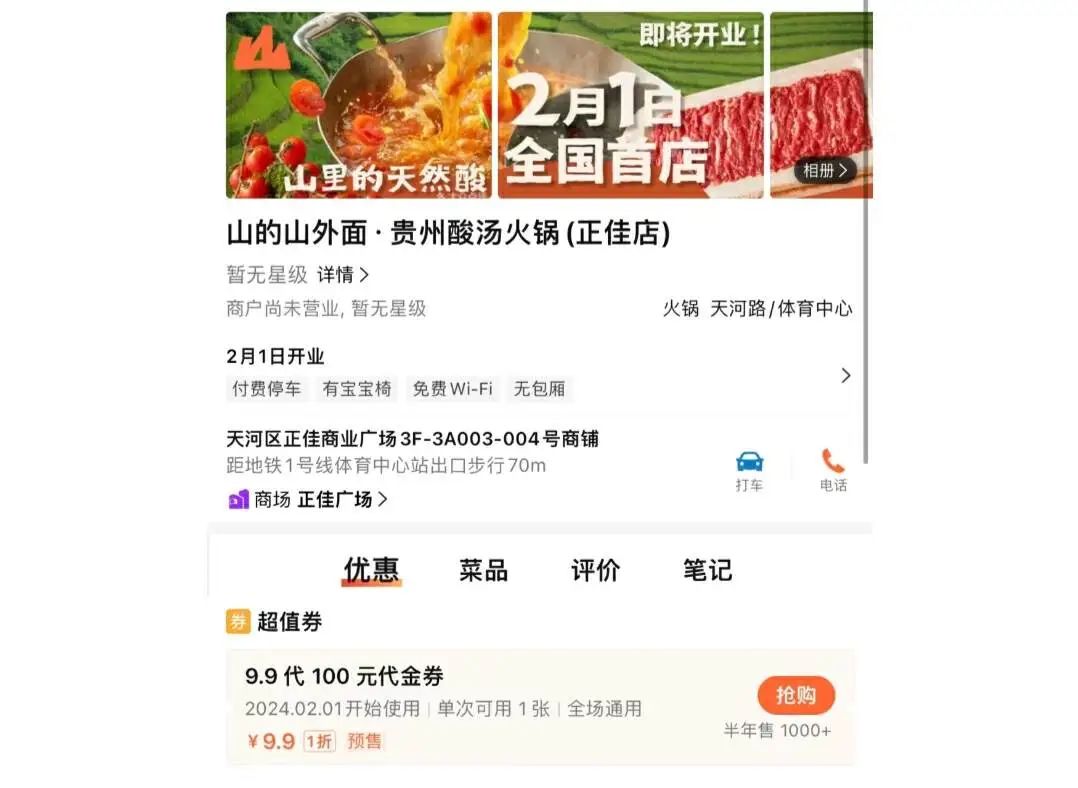Open the address 天河区正佳商业广场 location
Viewport: 1078px width, 788px height.
click(413, 439)
